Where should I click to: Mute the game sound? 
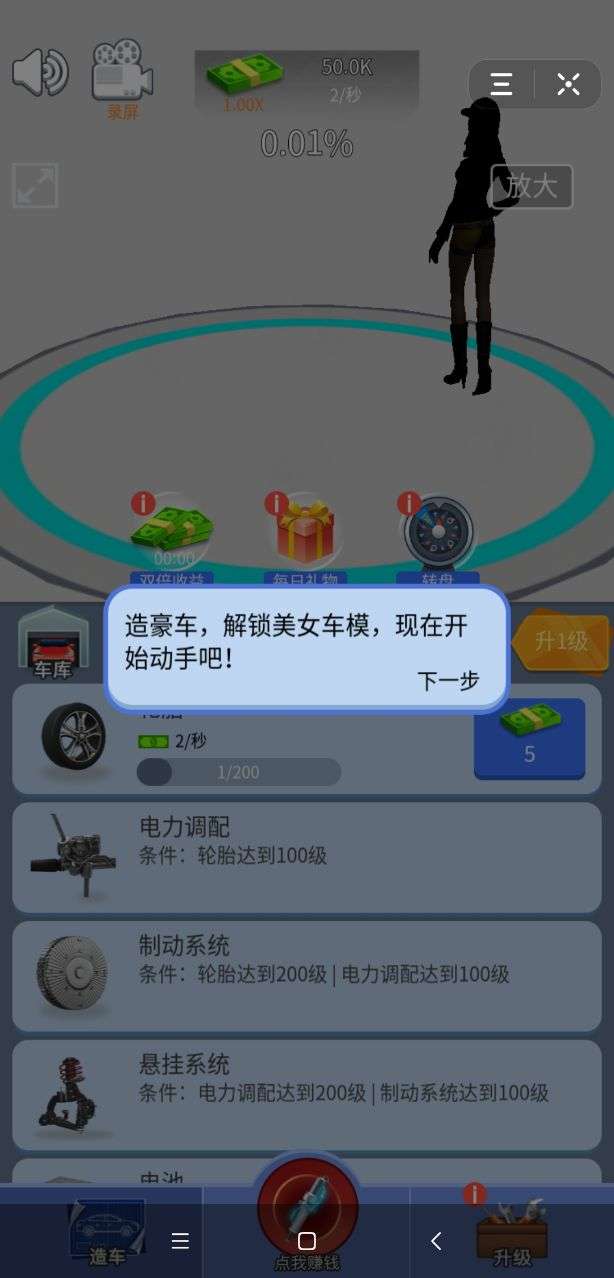(40, 72)
